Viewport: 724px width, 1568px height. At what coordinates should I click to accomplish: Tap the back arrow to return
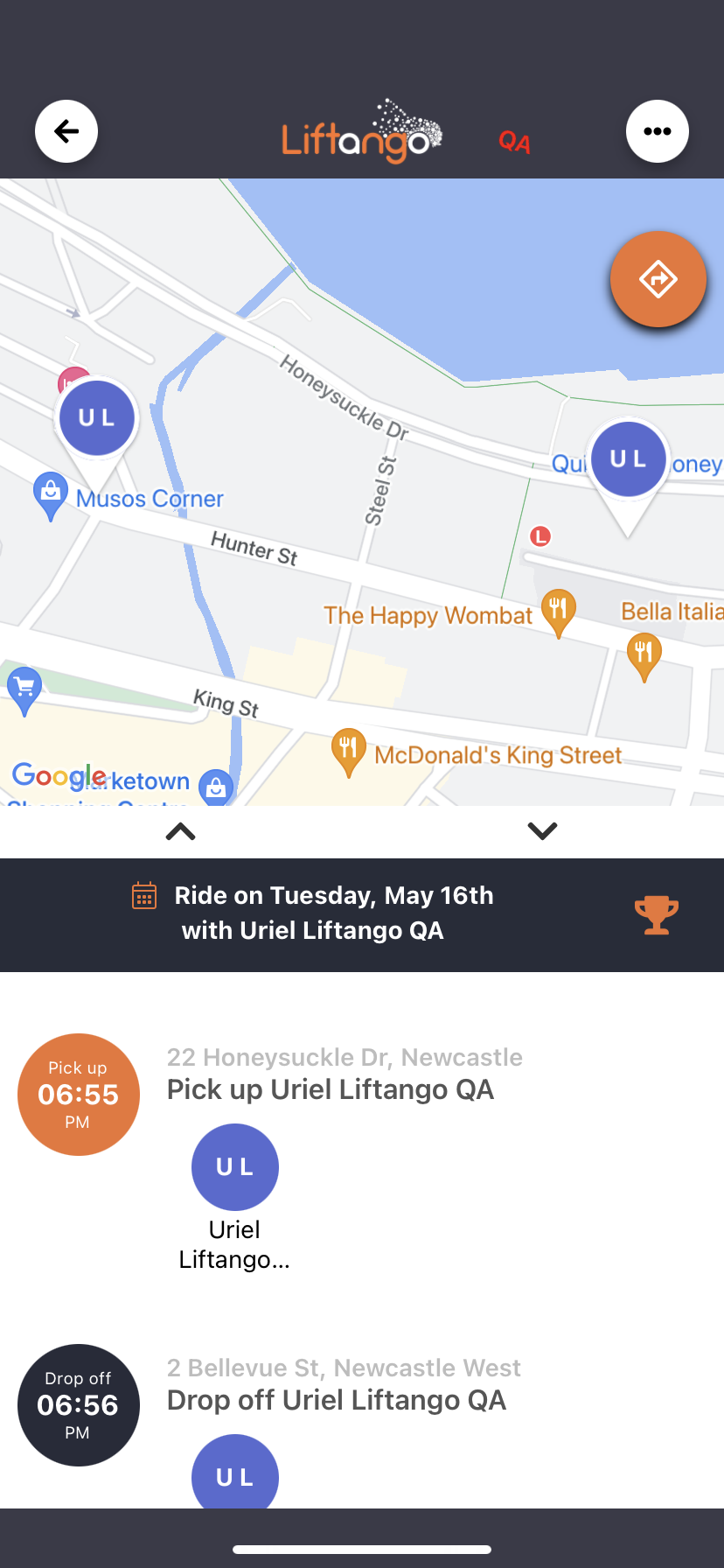pos(66,129)
